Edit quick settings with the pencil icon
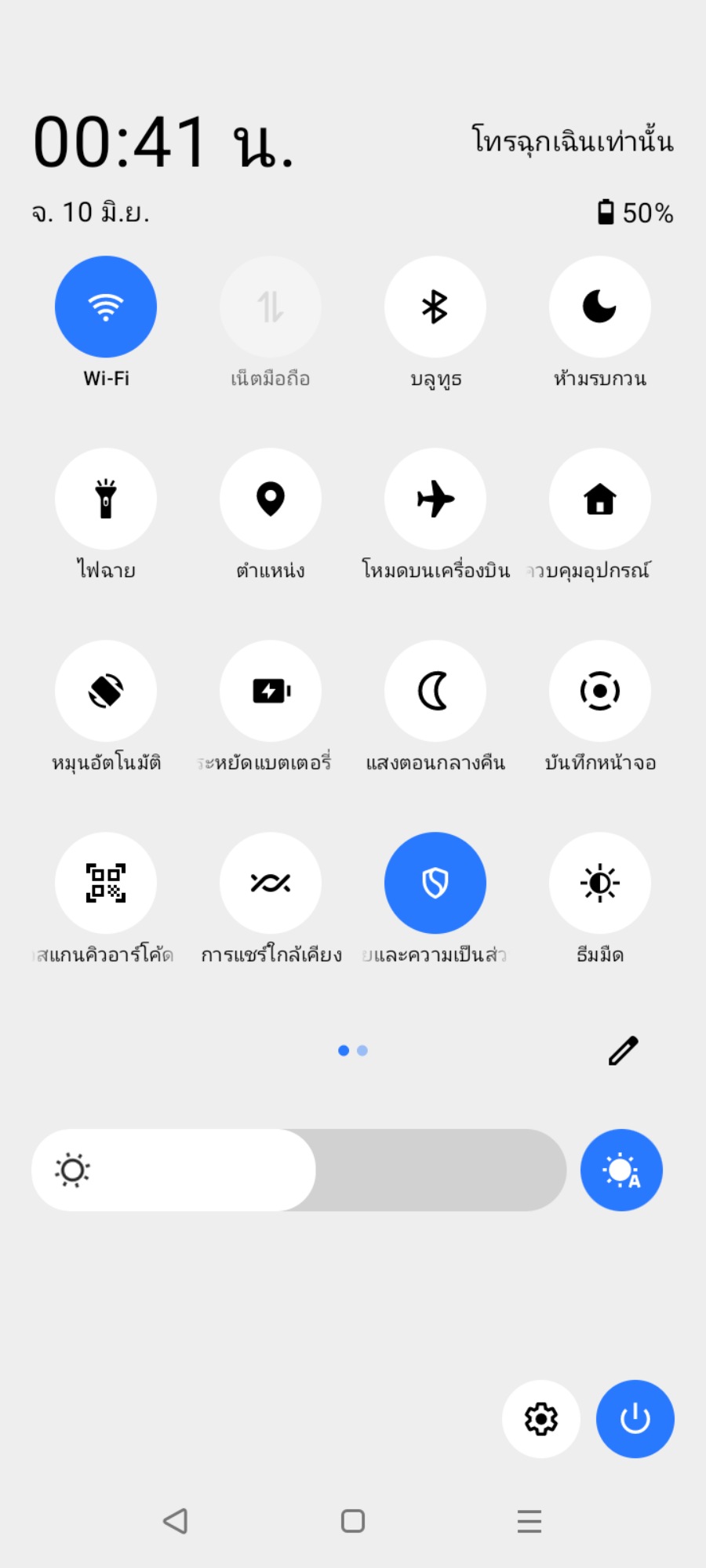Screen dimensions: 706x1568 click(624, 1051)
